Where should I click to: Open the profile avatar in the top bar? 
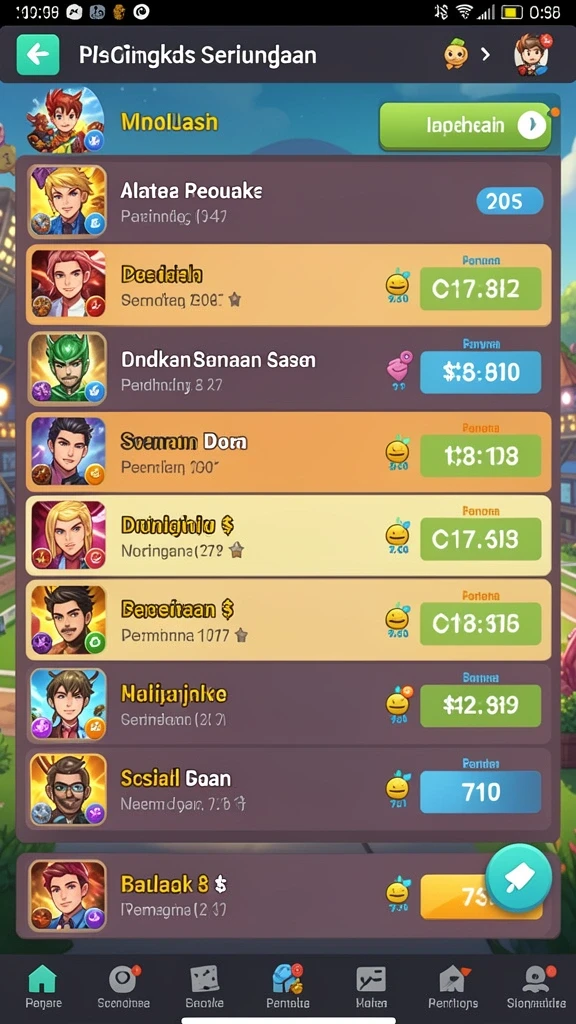531,55
